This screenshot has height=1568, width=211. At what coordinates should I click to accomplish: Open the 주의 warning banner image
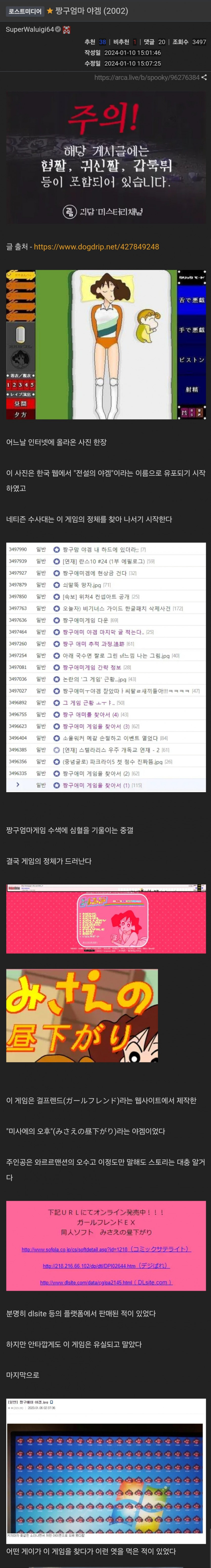pos(106,158)
